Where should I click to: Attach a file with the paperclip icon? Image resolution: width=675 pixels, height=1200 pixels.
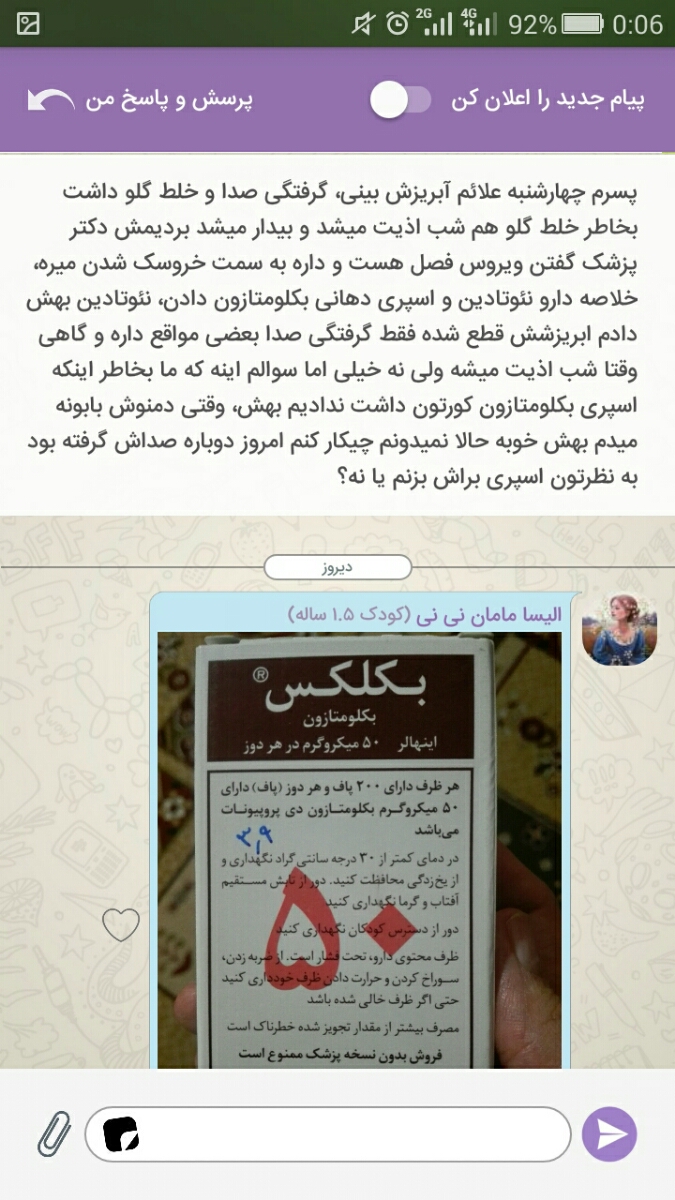(x=53, y=1133)
